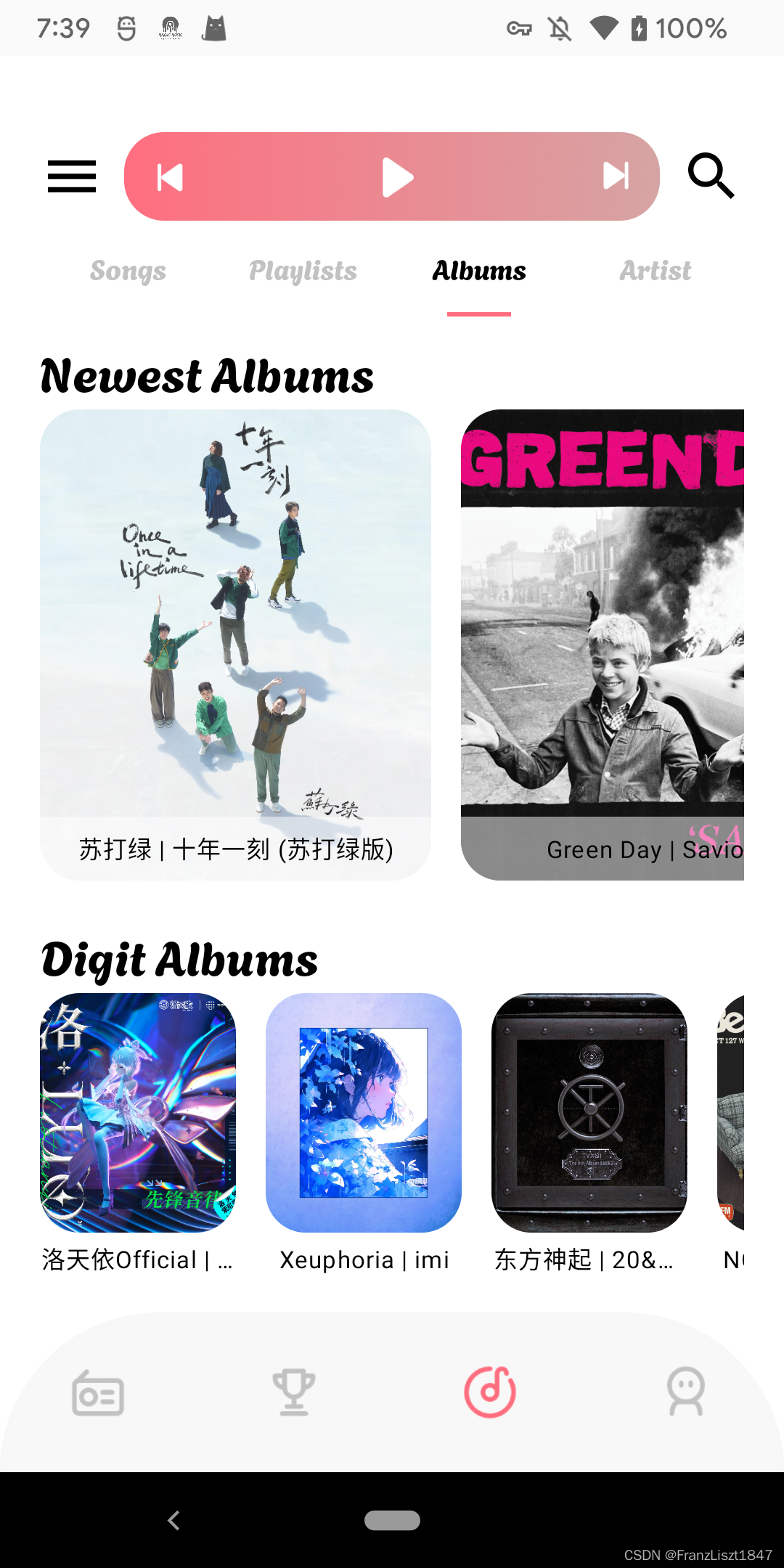Open the trophy rankings tab
The height and width of the screenshot is (1568, 784).
(294, 1392)
